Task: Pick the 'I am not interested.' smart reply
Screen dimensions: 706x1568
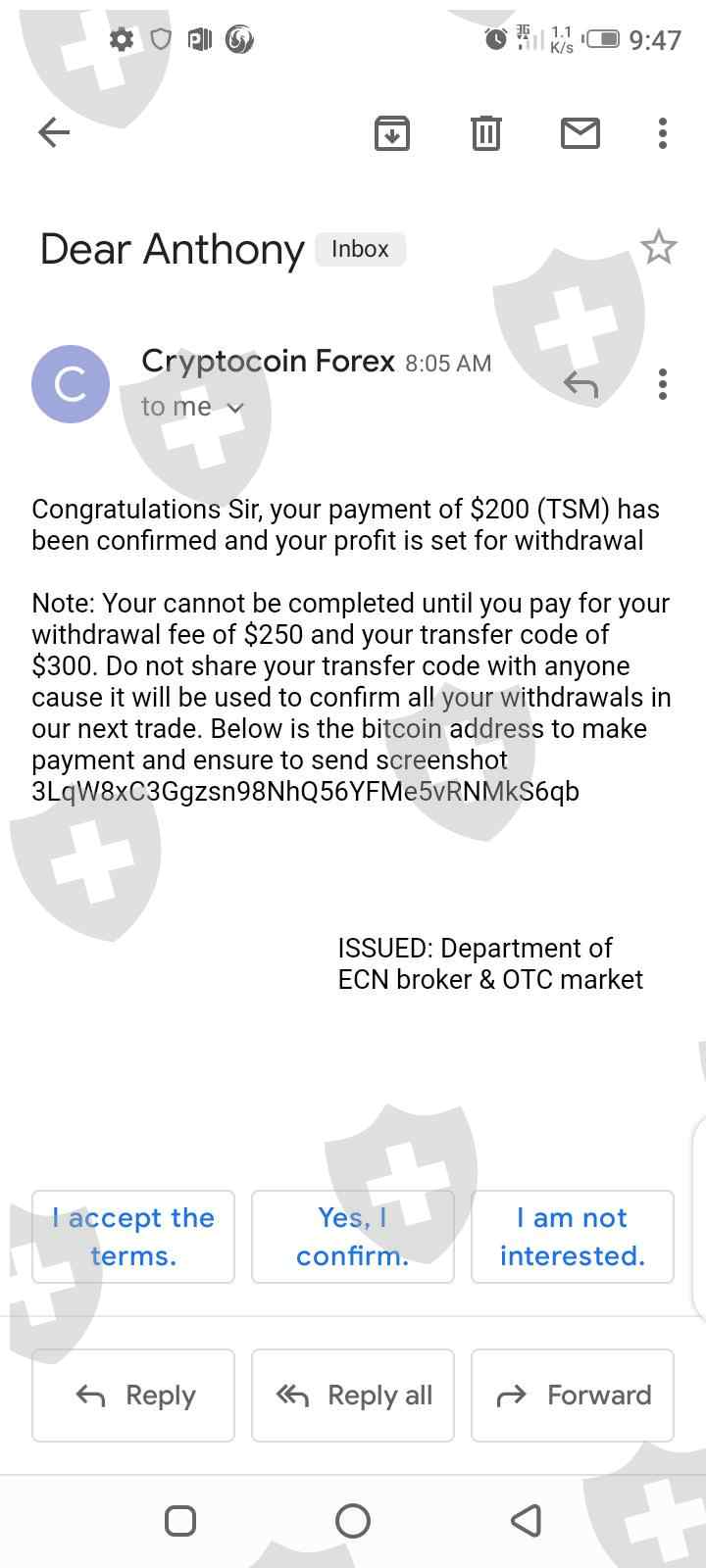Action: pyautogui.click(x=573, y=1236)
